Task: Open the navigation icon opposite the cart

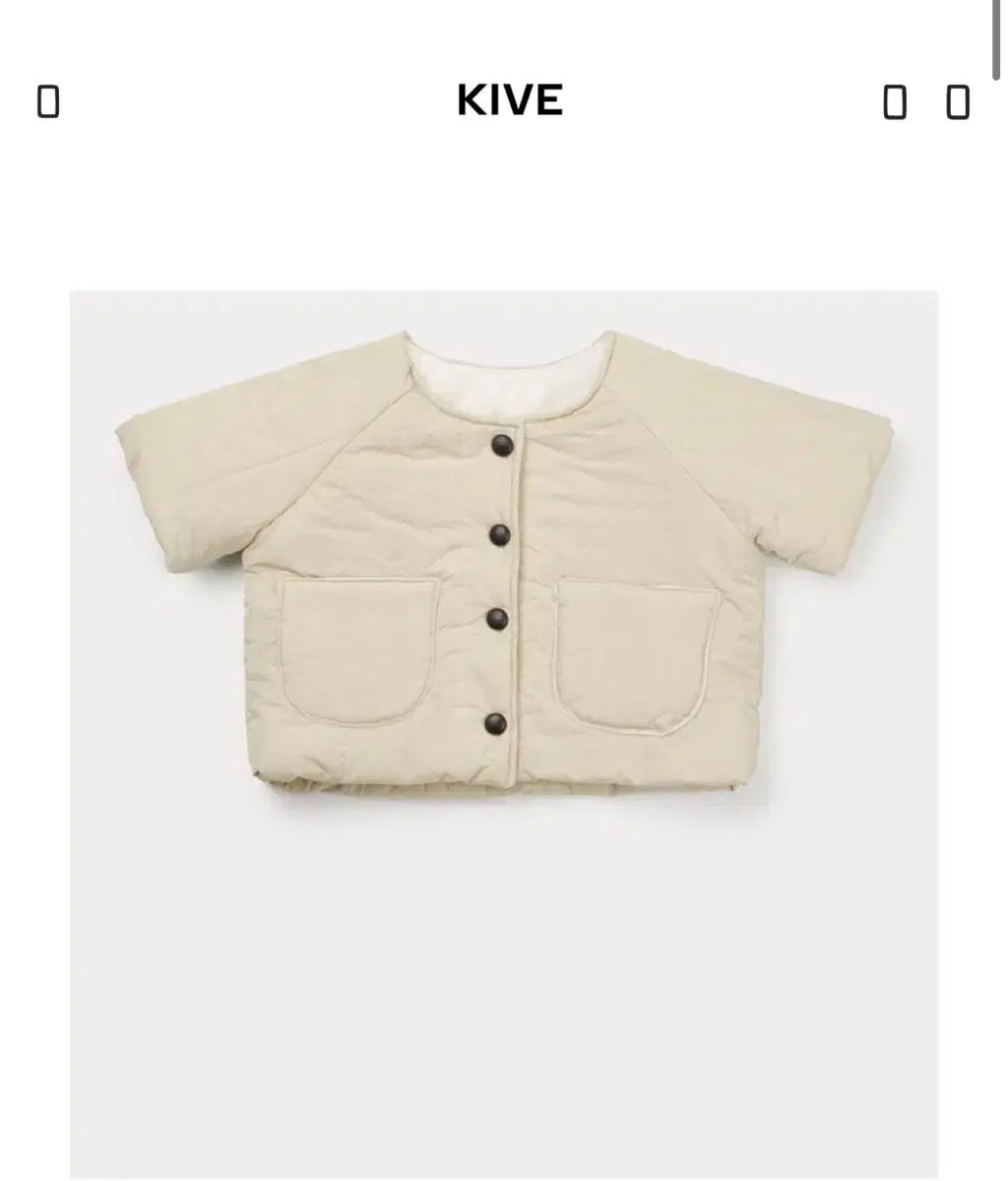Action: click(50, 101)
